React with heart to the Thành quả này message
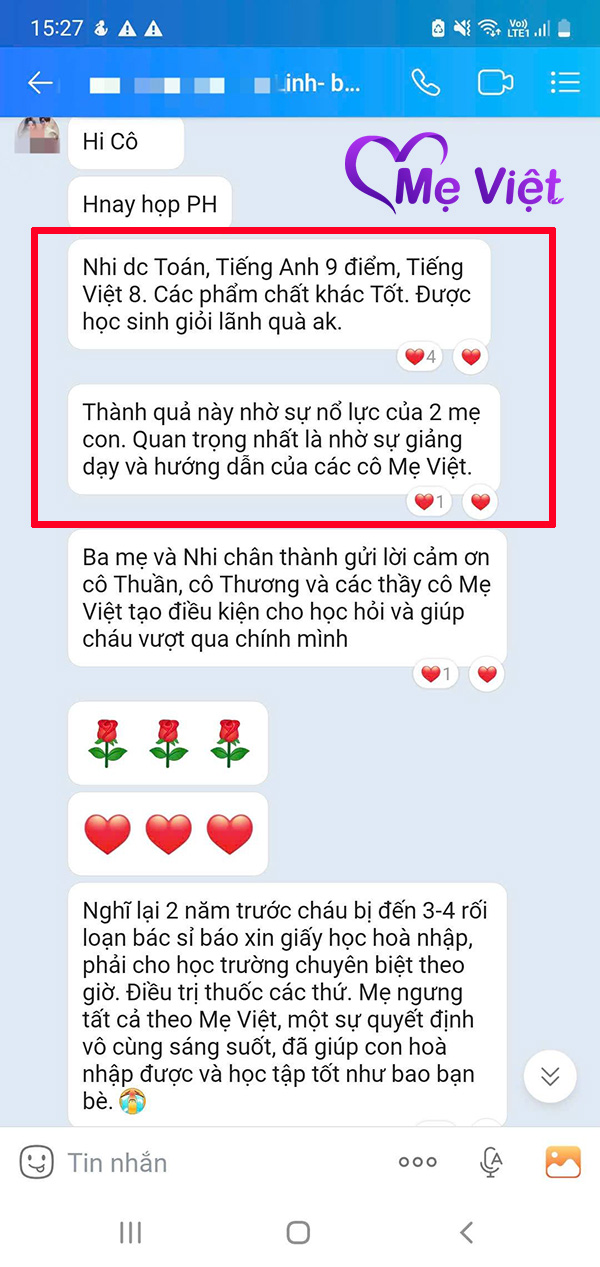 (x=480, y=502)
